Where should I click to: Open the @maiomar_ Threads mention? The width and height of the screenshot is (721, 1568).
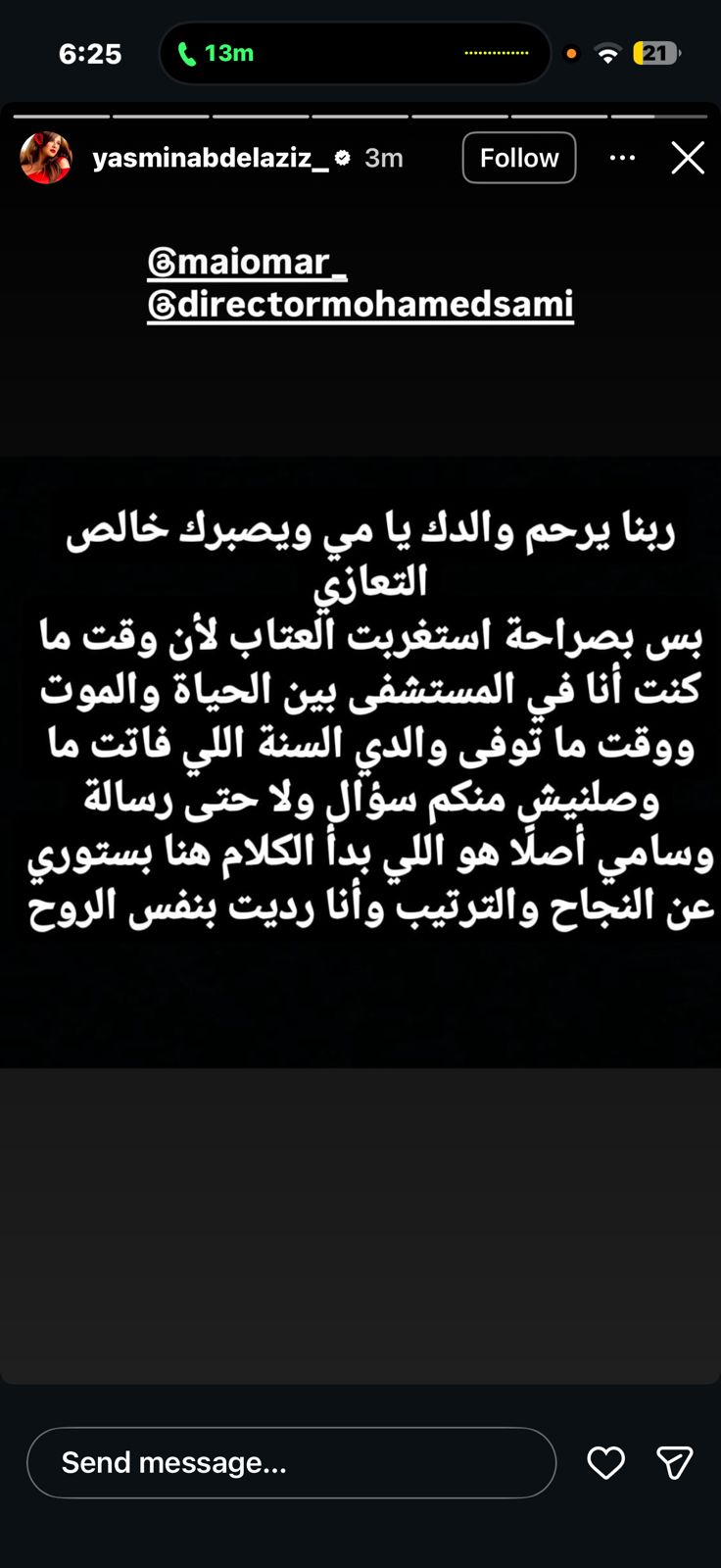point(247,262)
